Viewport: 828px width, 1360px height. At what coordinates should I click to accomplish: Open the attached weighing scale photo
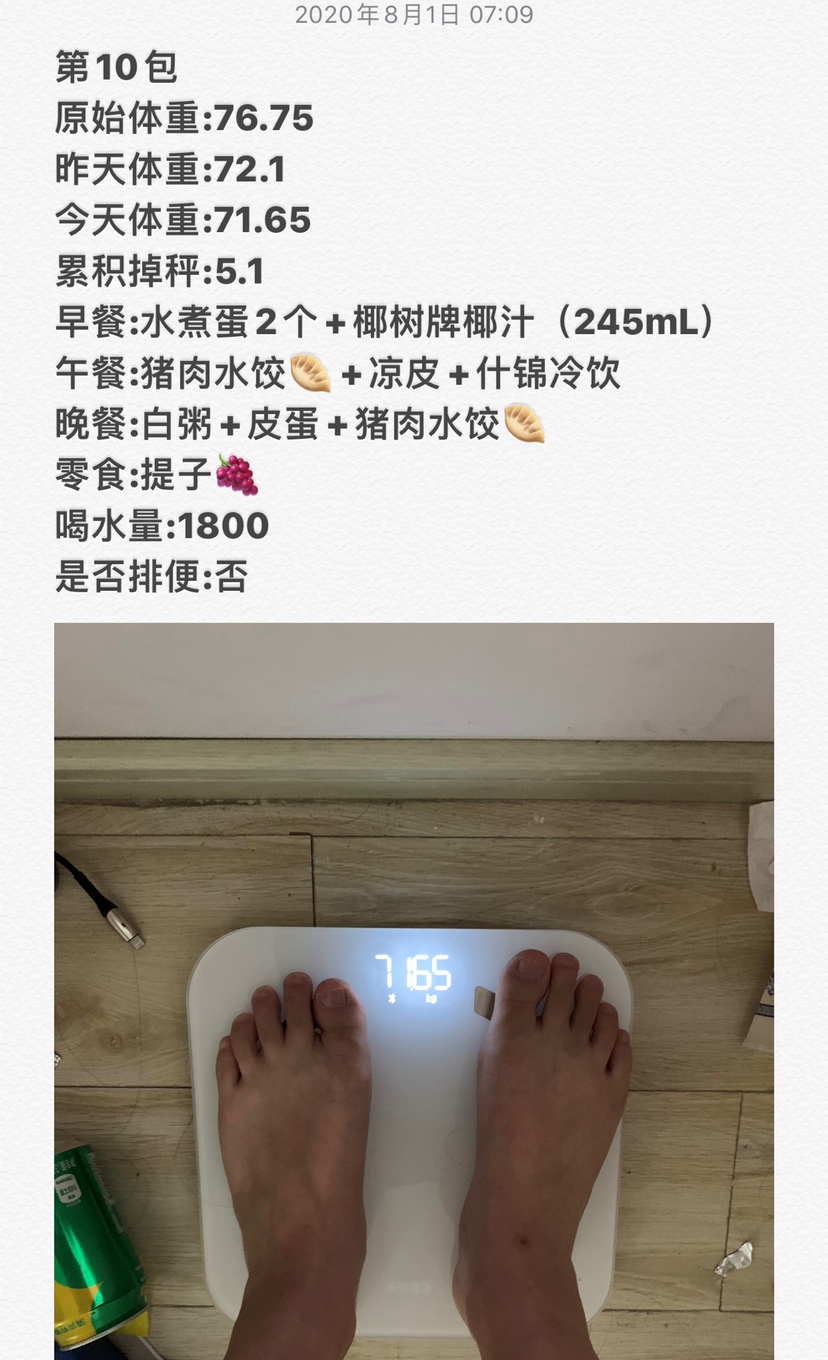tap(413, 990)
